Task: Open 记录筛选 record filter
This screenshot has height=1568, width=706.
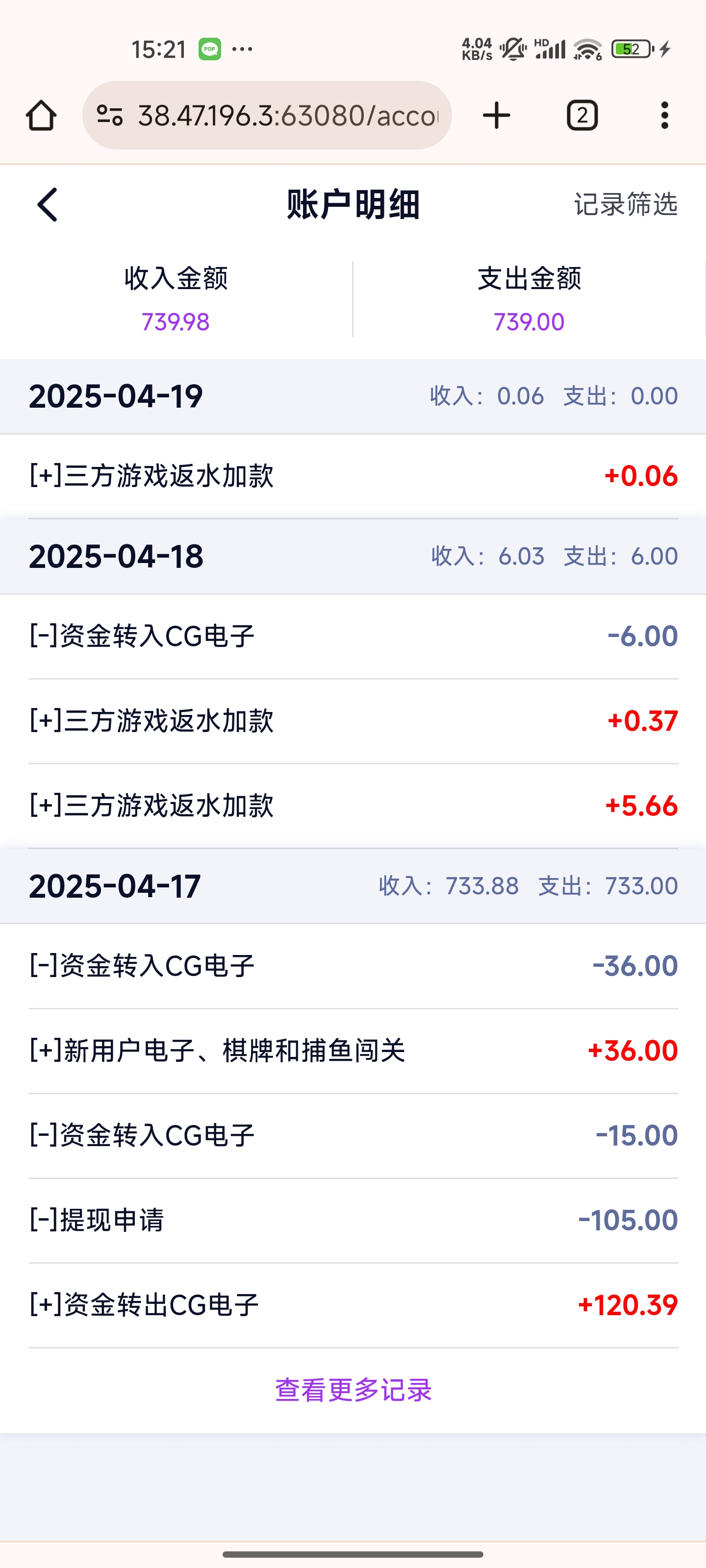Action: tap(626, 204)
